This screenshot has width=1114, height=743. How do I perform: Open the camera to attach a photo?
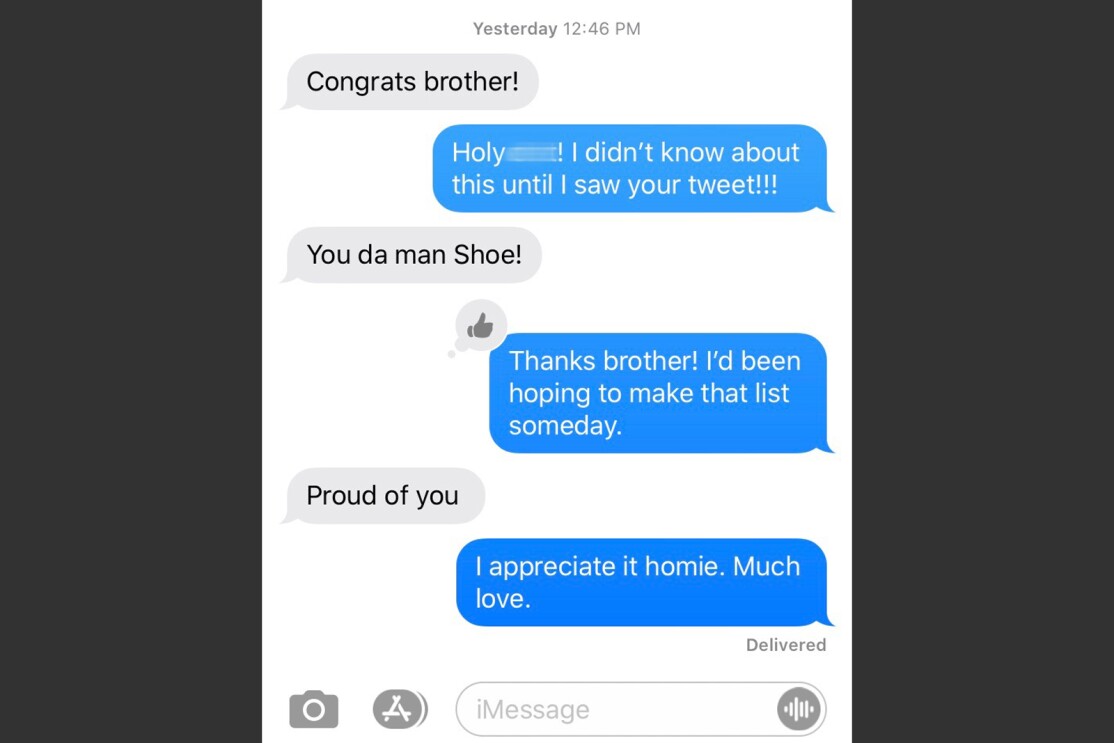314,709
